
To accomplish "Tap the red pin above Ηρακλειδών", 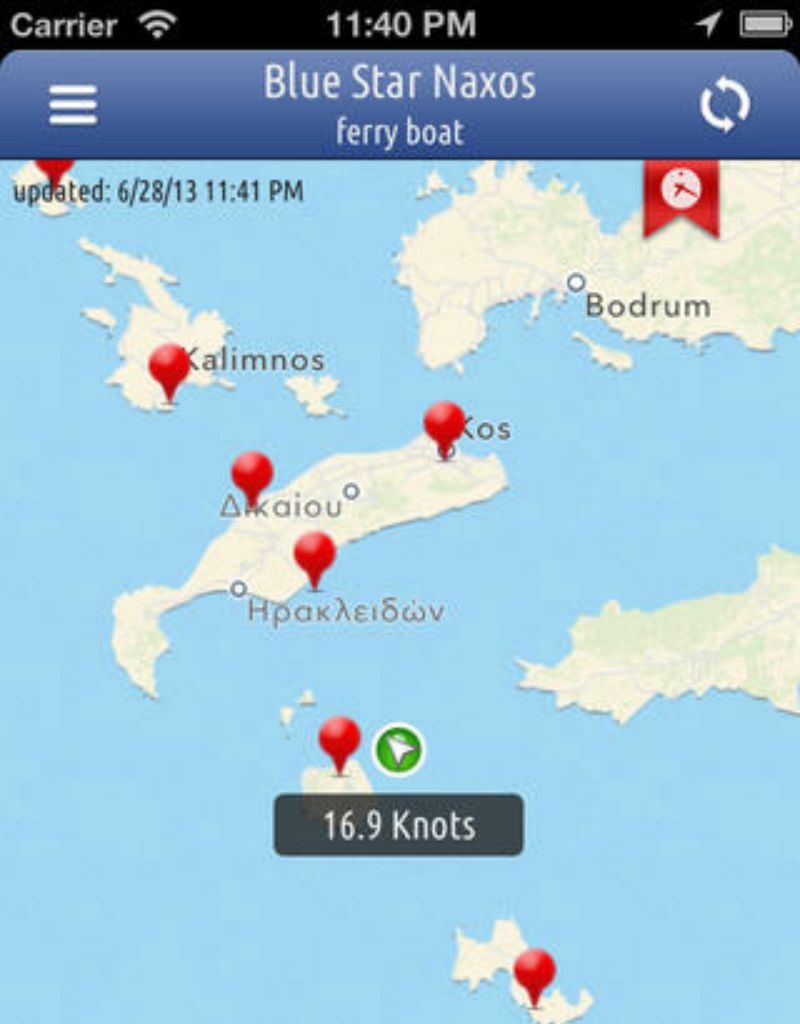I will pos(314,555).
